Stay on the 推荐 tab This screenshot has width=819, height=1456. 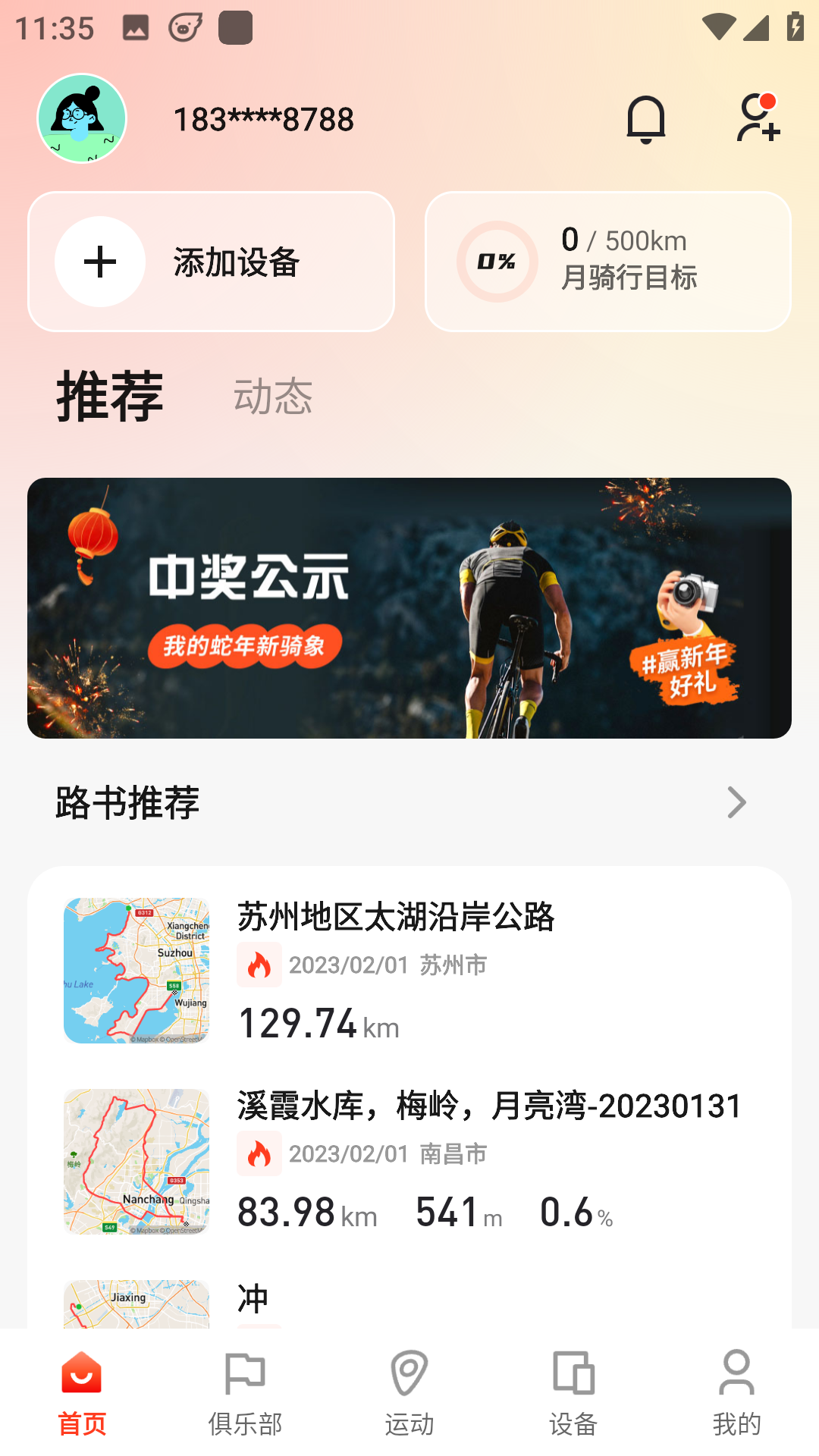pos(108,396)
